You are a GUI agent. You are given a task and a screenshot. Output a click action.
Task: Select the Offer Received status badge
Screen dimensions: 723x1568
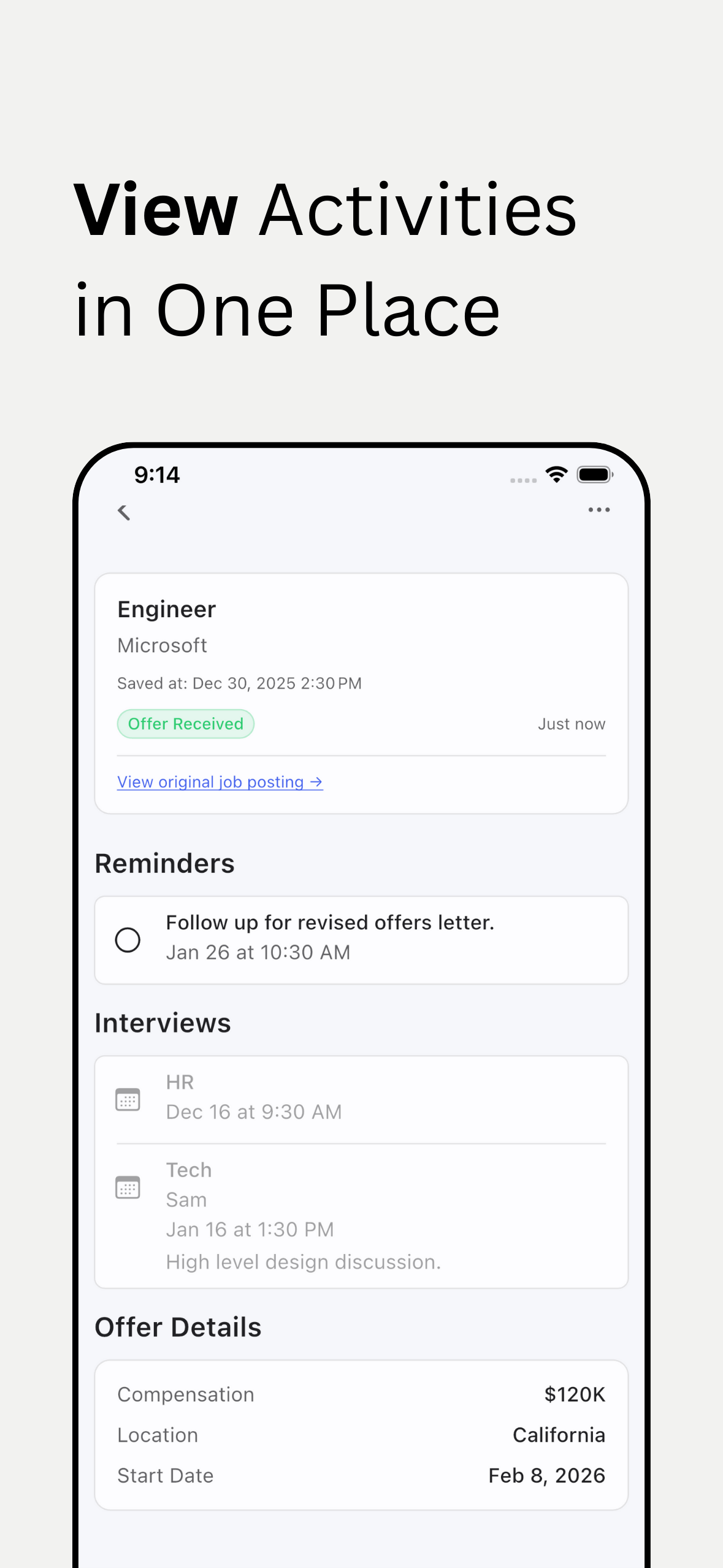185,724
